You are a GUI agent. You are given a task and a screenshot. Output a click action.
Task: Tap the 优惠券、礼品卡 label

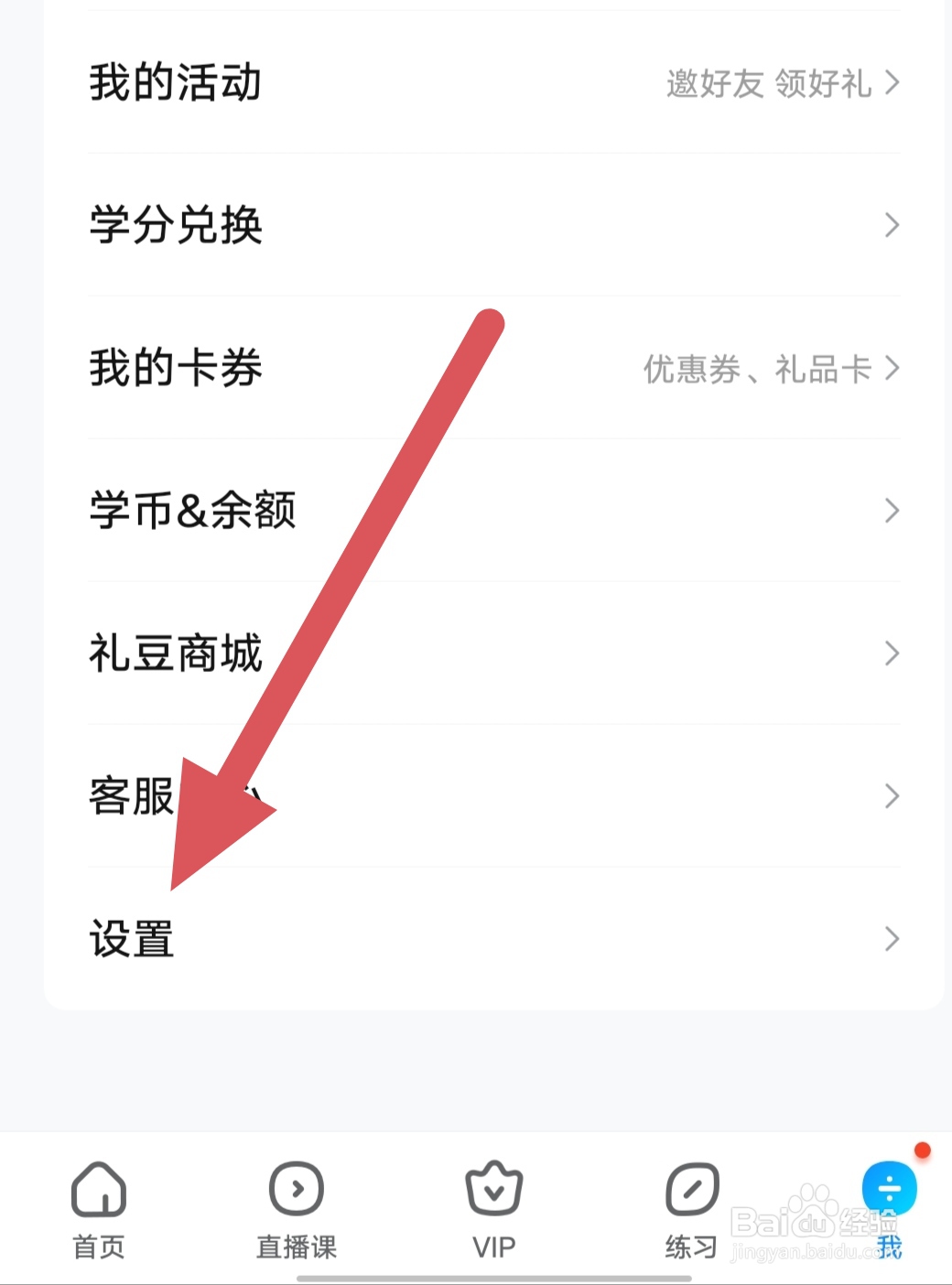click(752, 369)
